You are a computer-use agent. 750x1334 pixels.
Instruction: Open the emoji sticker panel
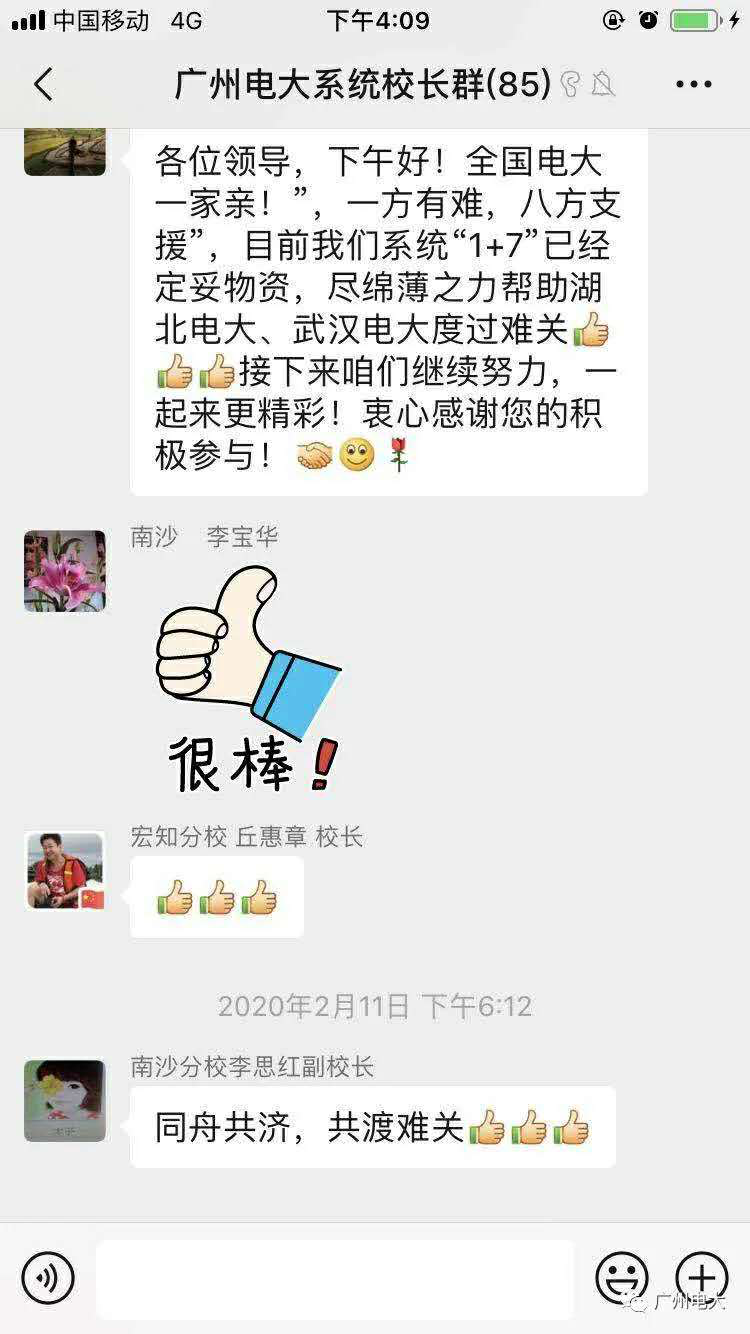pyautogui.click(x=622, y=1277)
